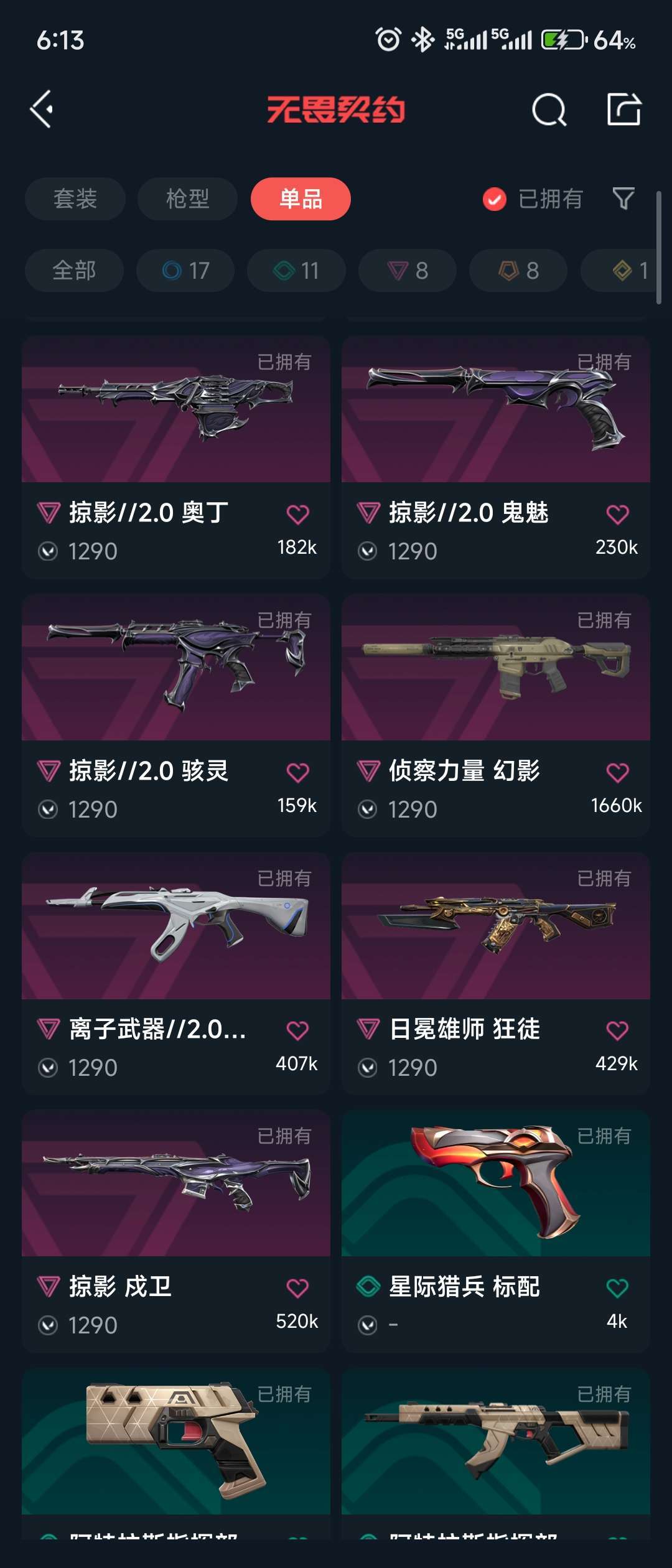This screenshot has height=1568, width=672.
Task: Uncheck the 已拥有 filter checkbox
Action: (x=495, y=199)
